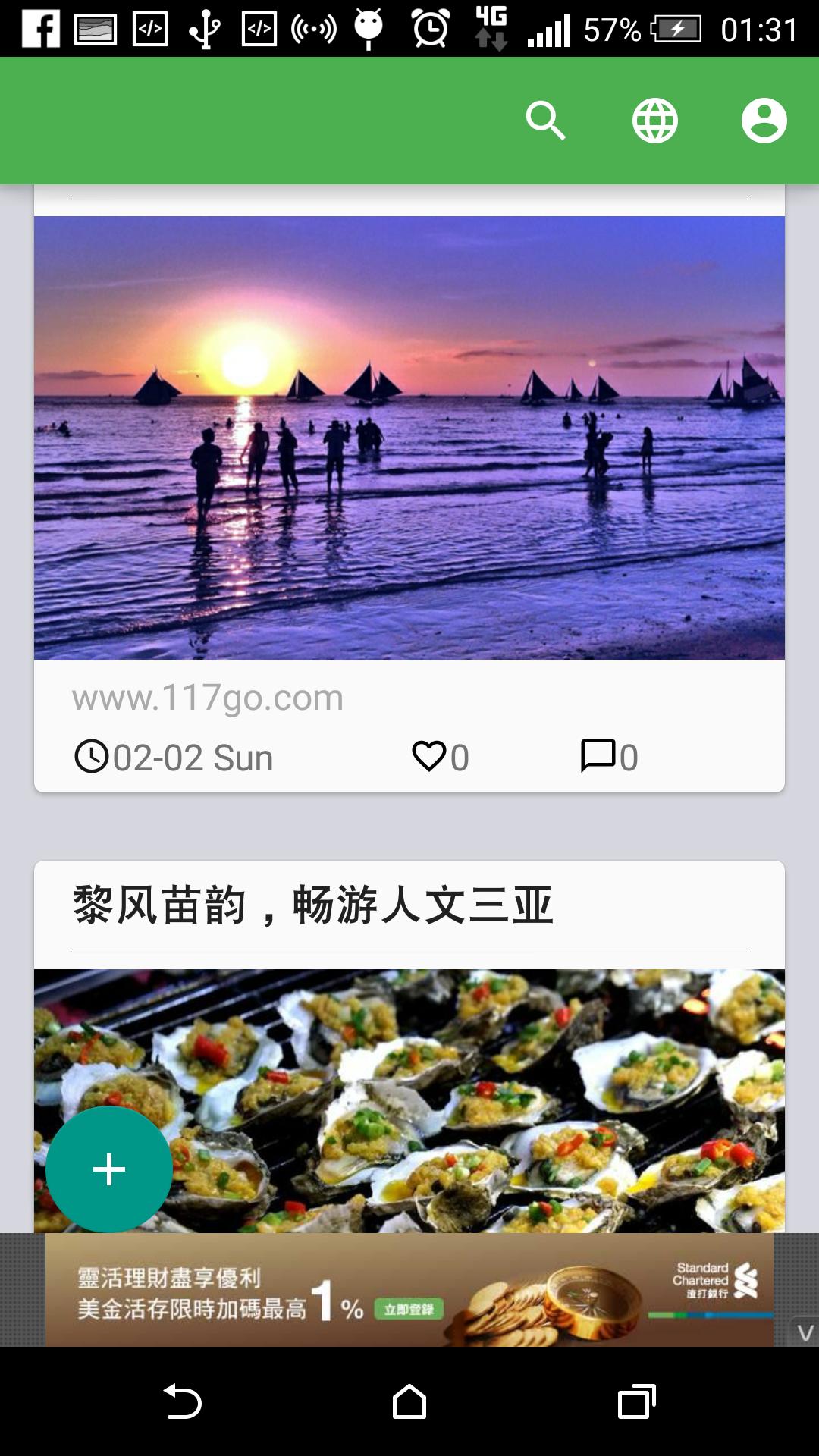Viewport: 819px width, 1456px height.
Task: Like the www.117go.com sunset post
Action: click(430, 757)
